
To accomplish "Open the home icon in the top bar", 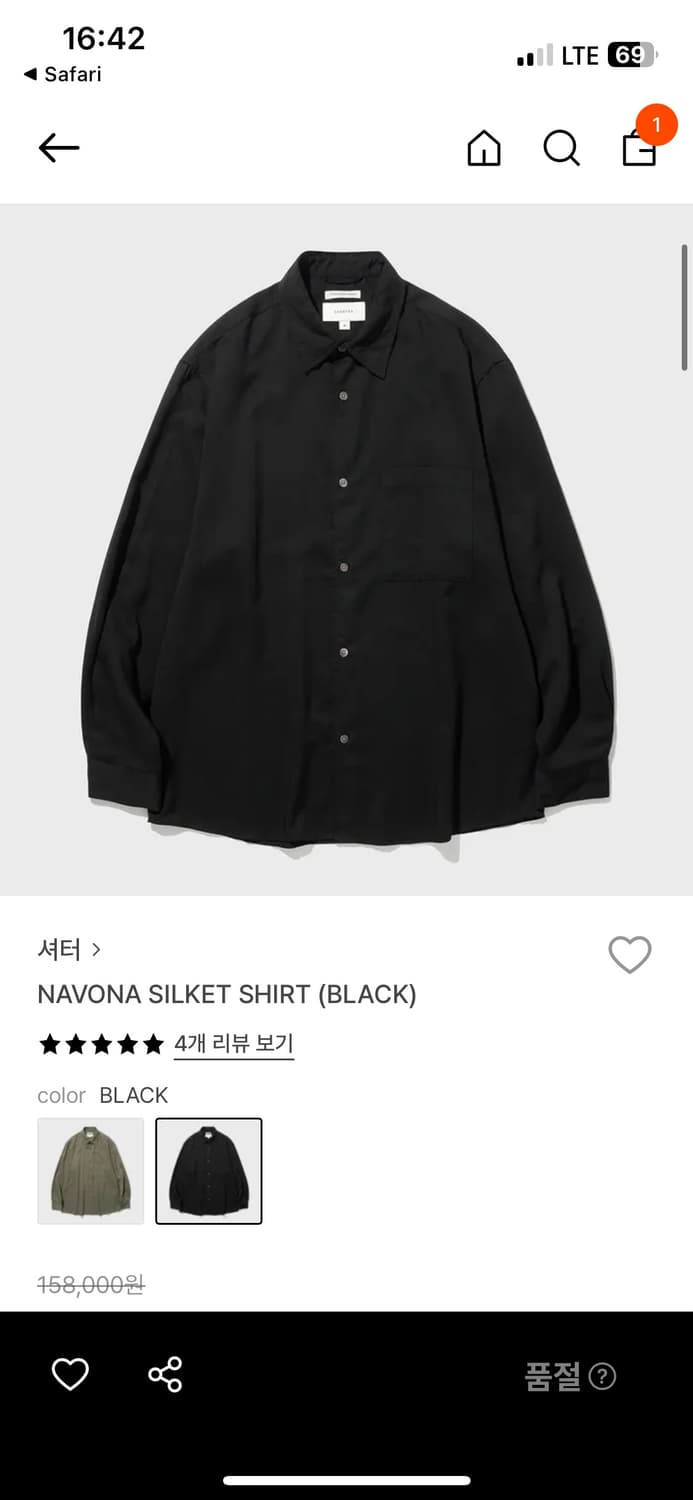I will click(x=484, y=149).
